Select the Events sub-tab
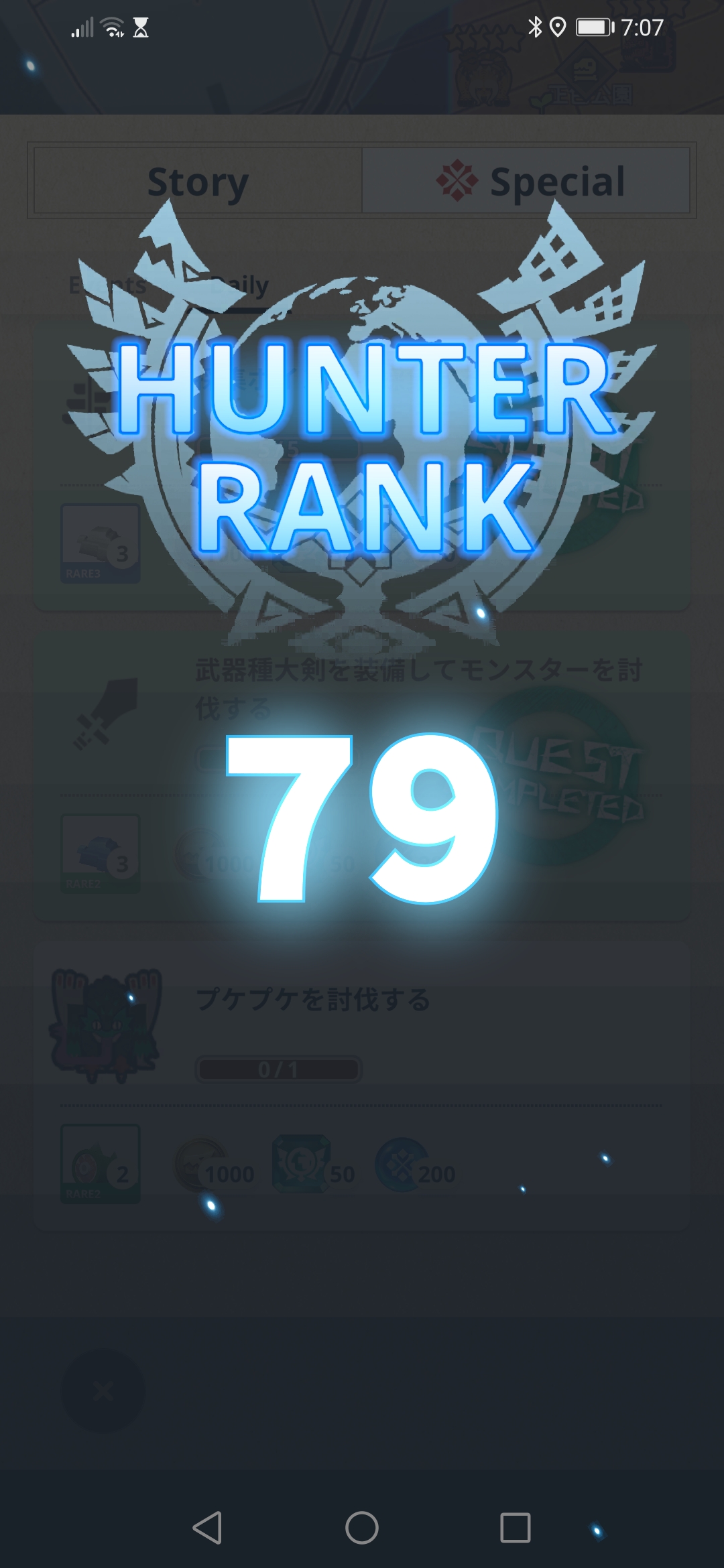The image size is (724, 1568). pos(107,287)
